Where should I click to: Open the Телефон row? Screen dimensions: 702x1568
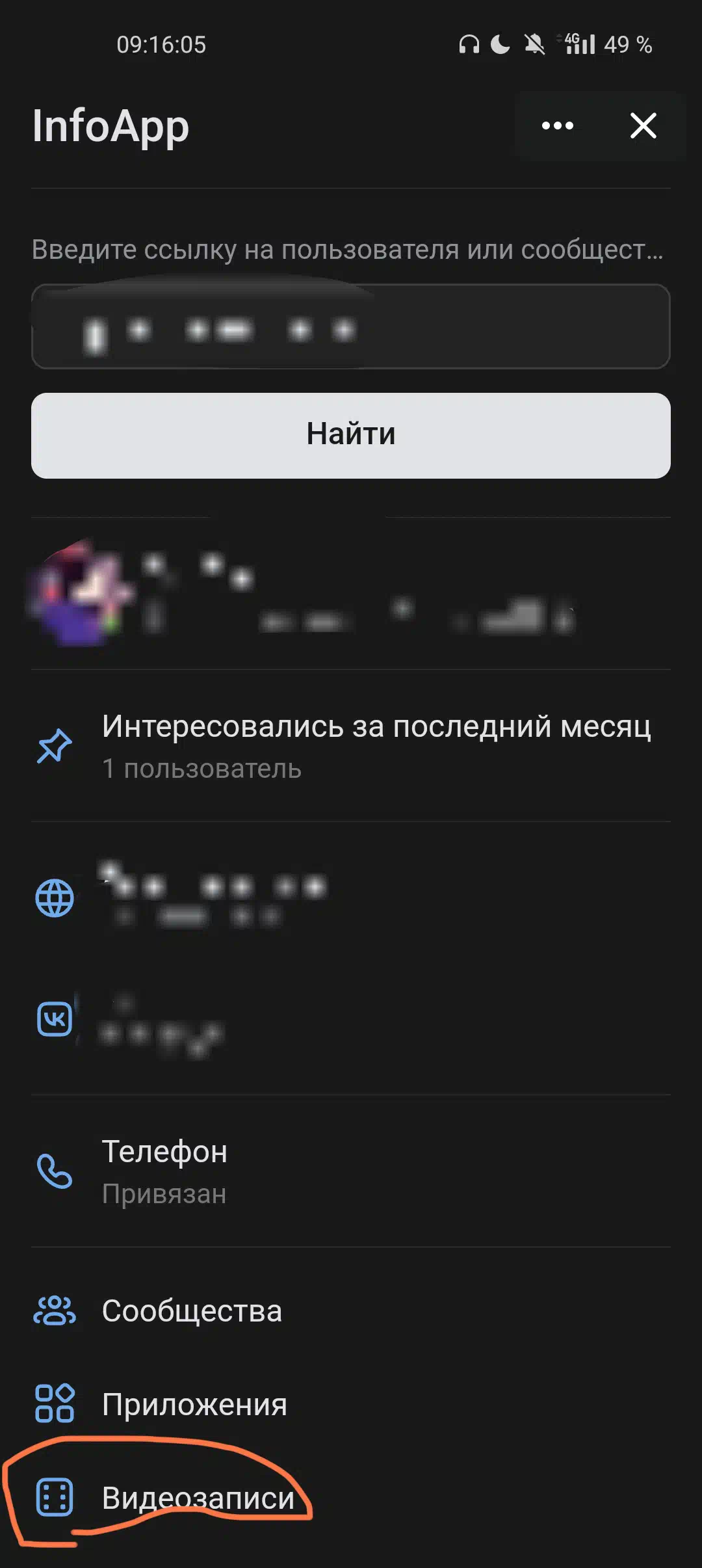click(351, 1171)
